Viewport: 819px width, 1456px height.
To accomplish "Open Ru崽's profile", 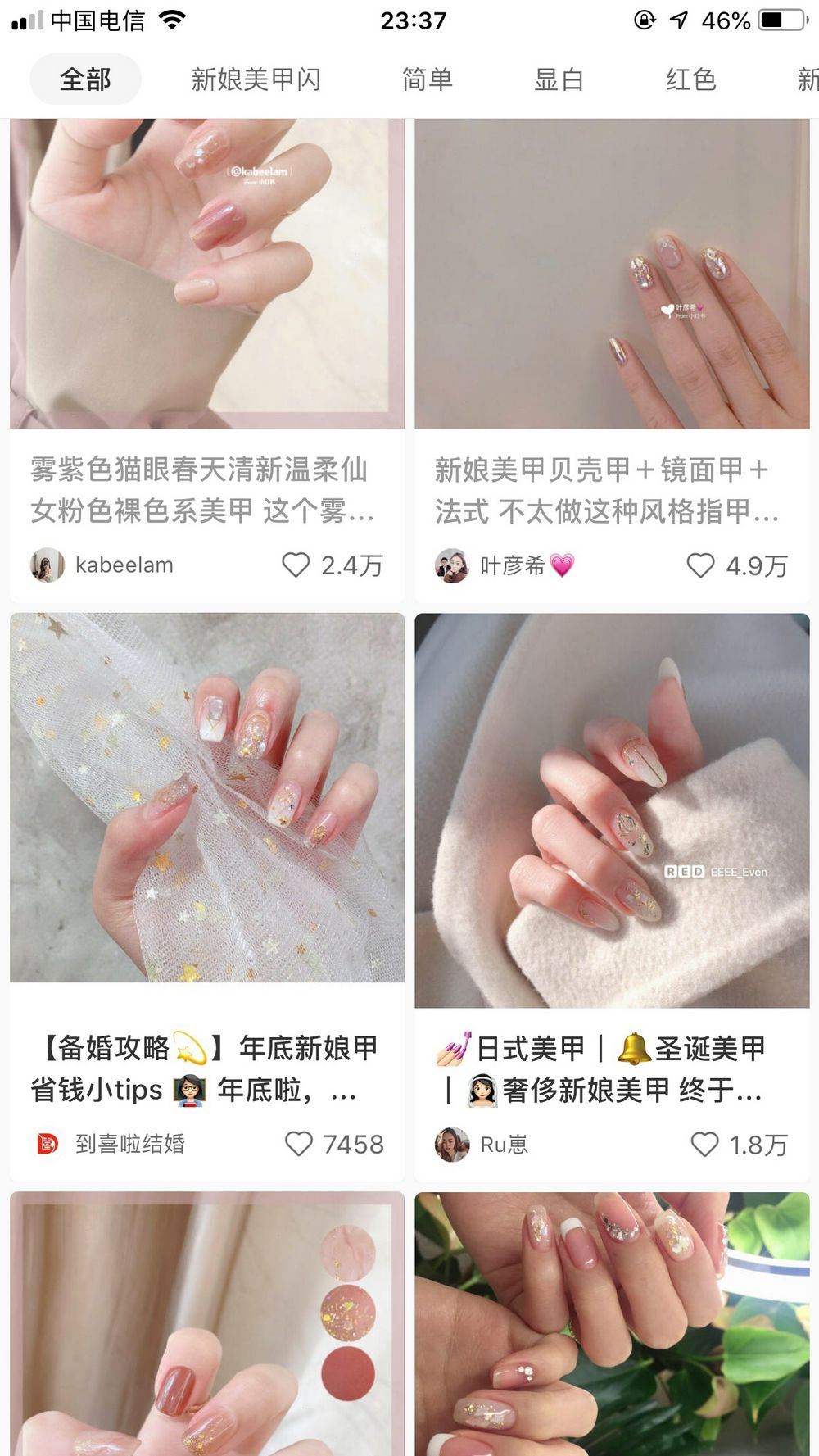I will pos(482,1144).
